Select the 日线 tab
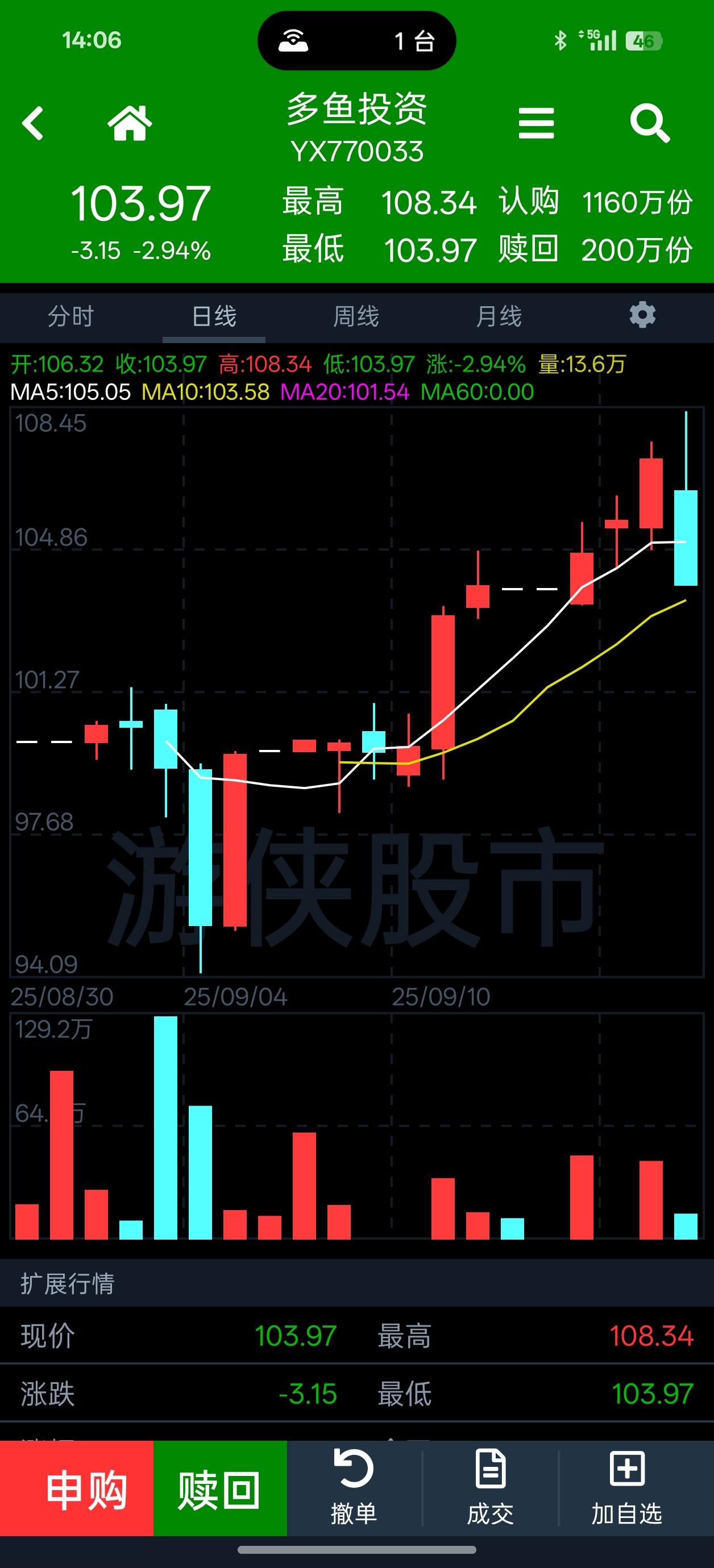Image resolution: width=714 pixels, height=1568 pixels. point(214,316)
